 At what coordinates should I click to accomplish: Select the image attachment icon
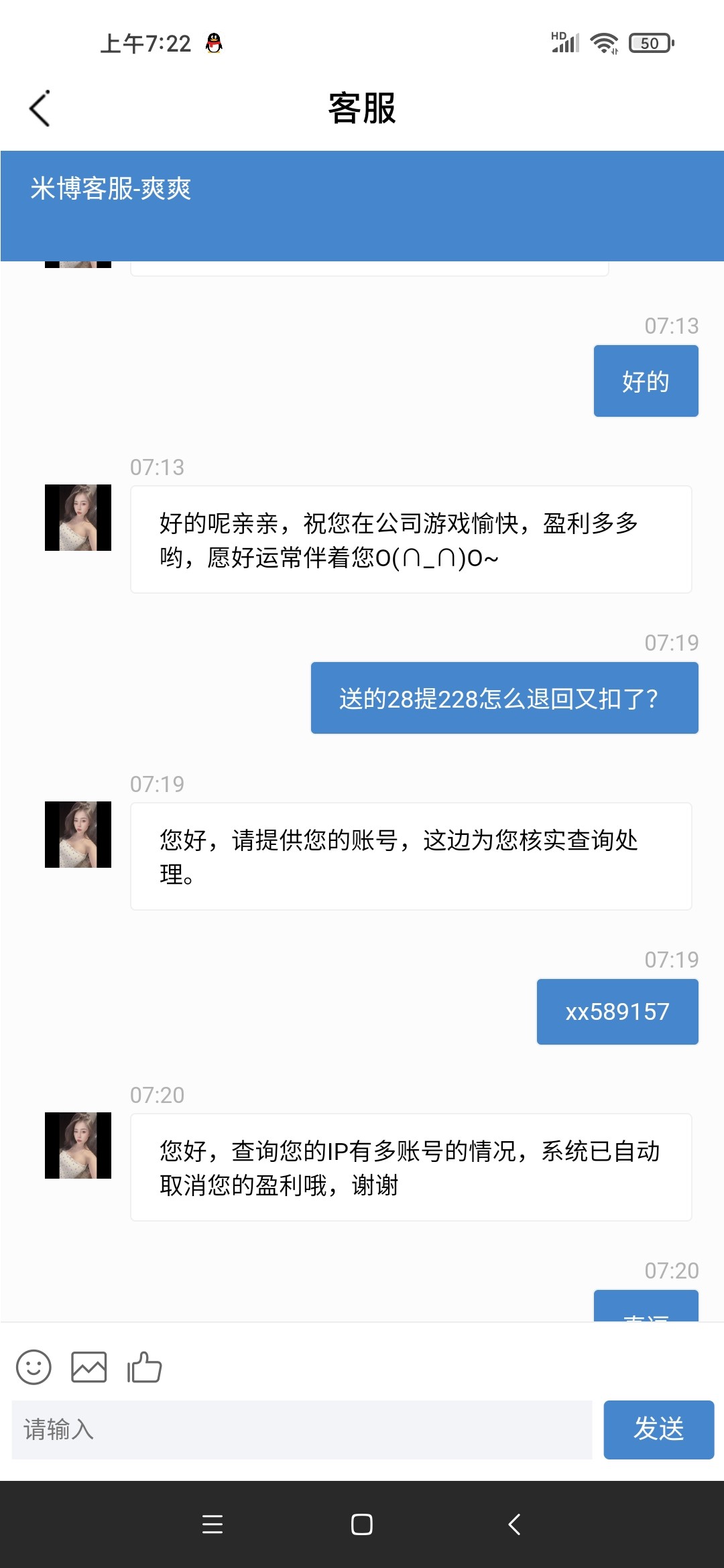coord(88,1367)
